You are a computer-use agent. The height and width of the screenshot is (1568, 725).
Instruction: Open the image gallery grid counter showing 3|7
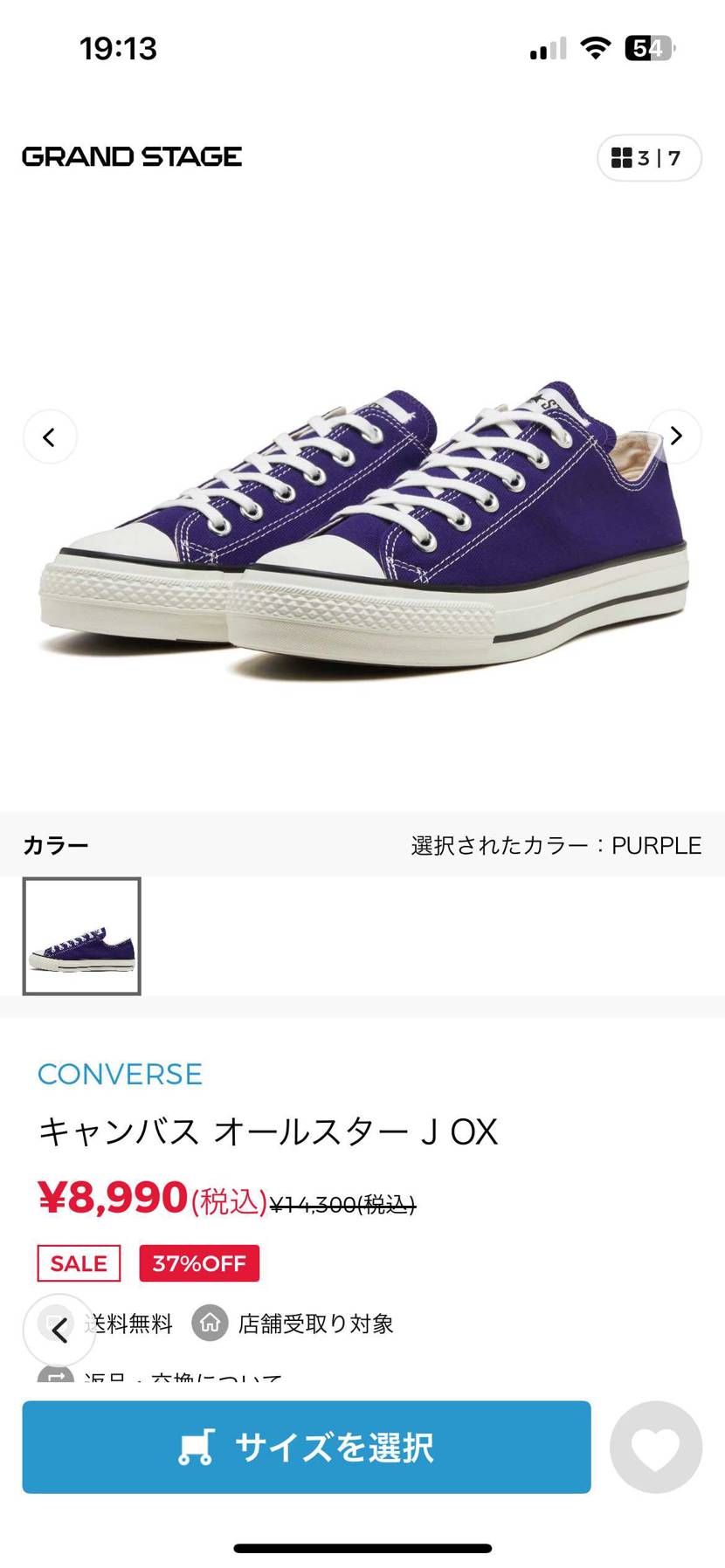pyautogui.click(x=647, y=158)
